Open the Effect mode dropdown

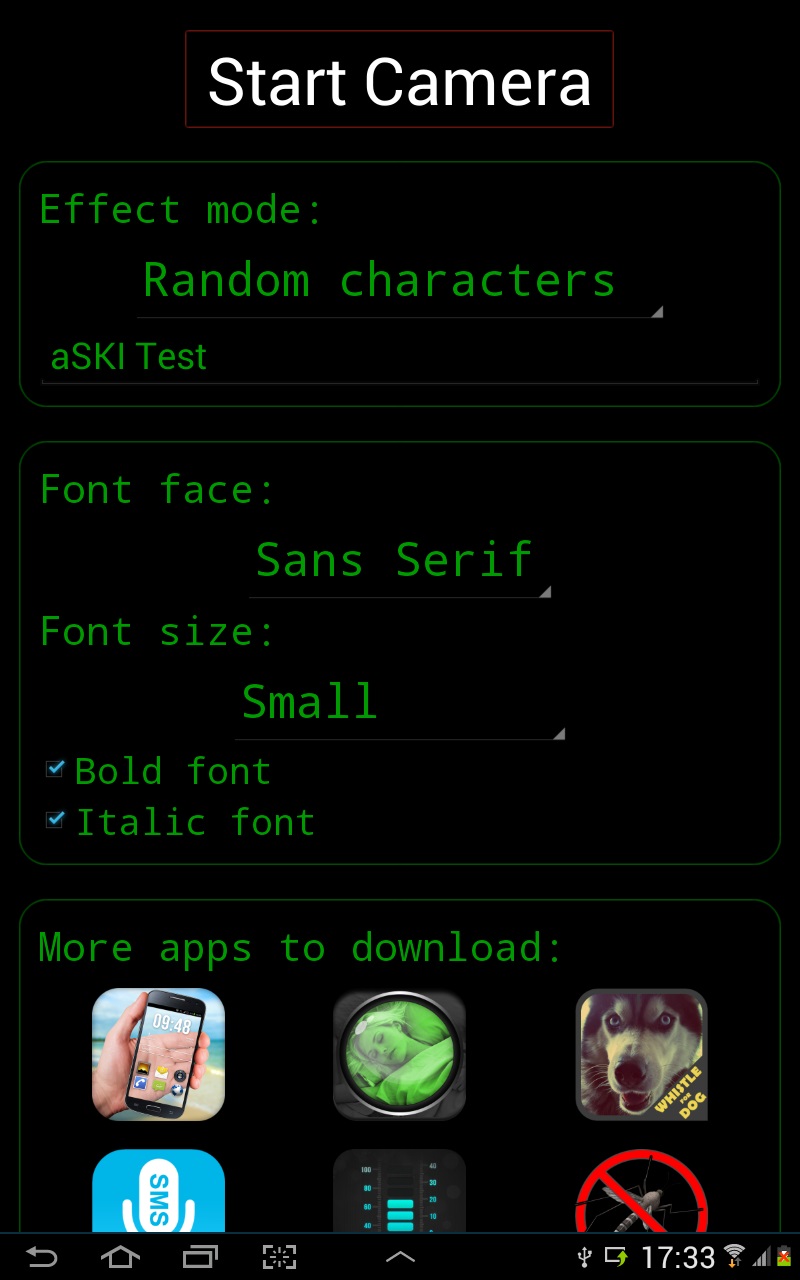[399, 282]
